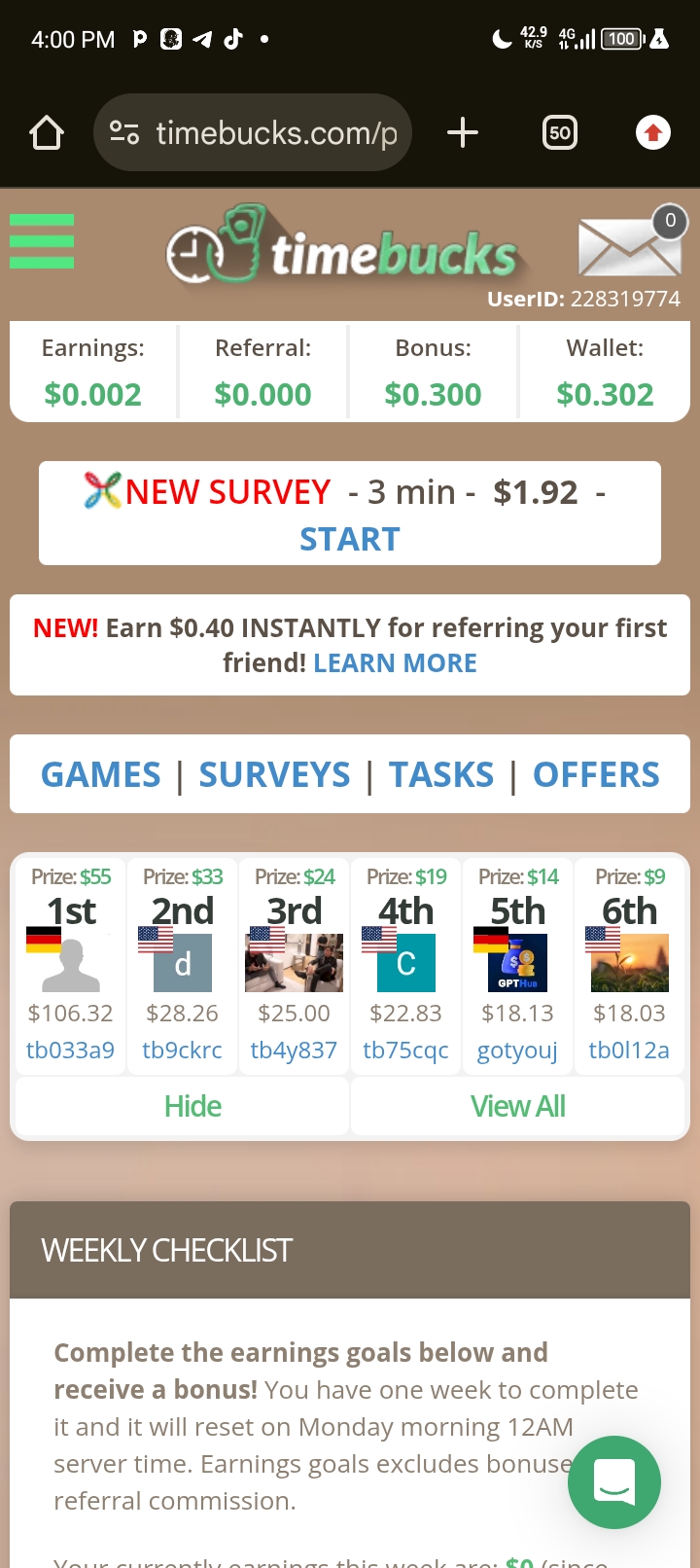The width and height of the screenshot is (700, 1568).
Task: Open a new browser tab
Action: [463, 132]
